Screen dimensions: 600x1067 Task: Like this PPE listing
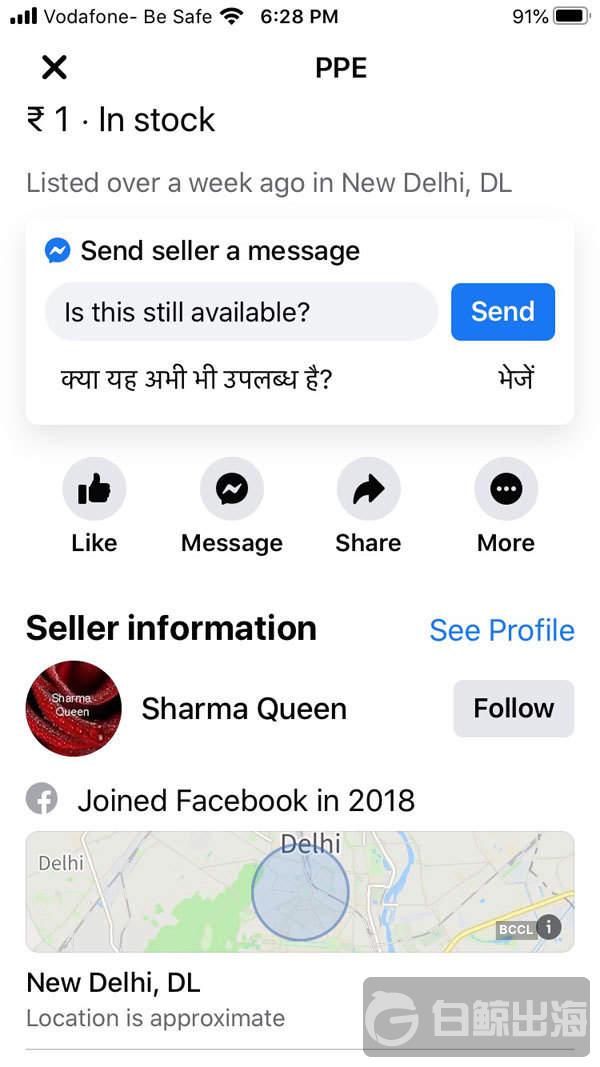click(x=94, y=489)
